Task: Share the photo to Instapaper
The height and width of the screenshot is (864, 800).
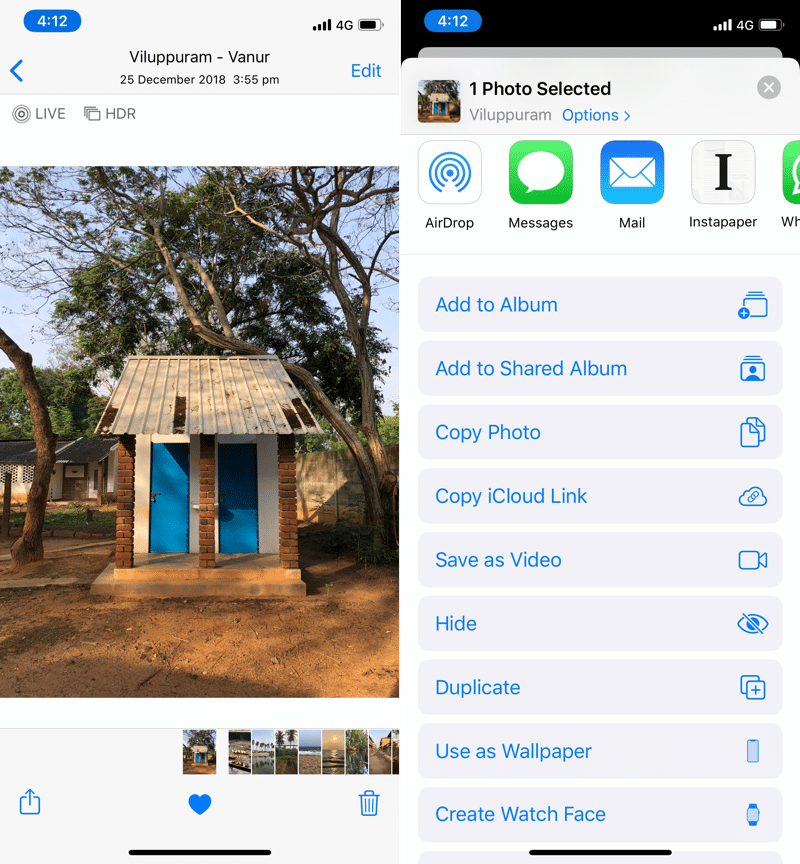Action: pos(723,173)
